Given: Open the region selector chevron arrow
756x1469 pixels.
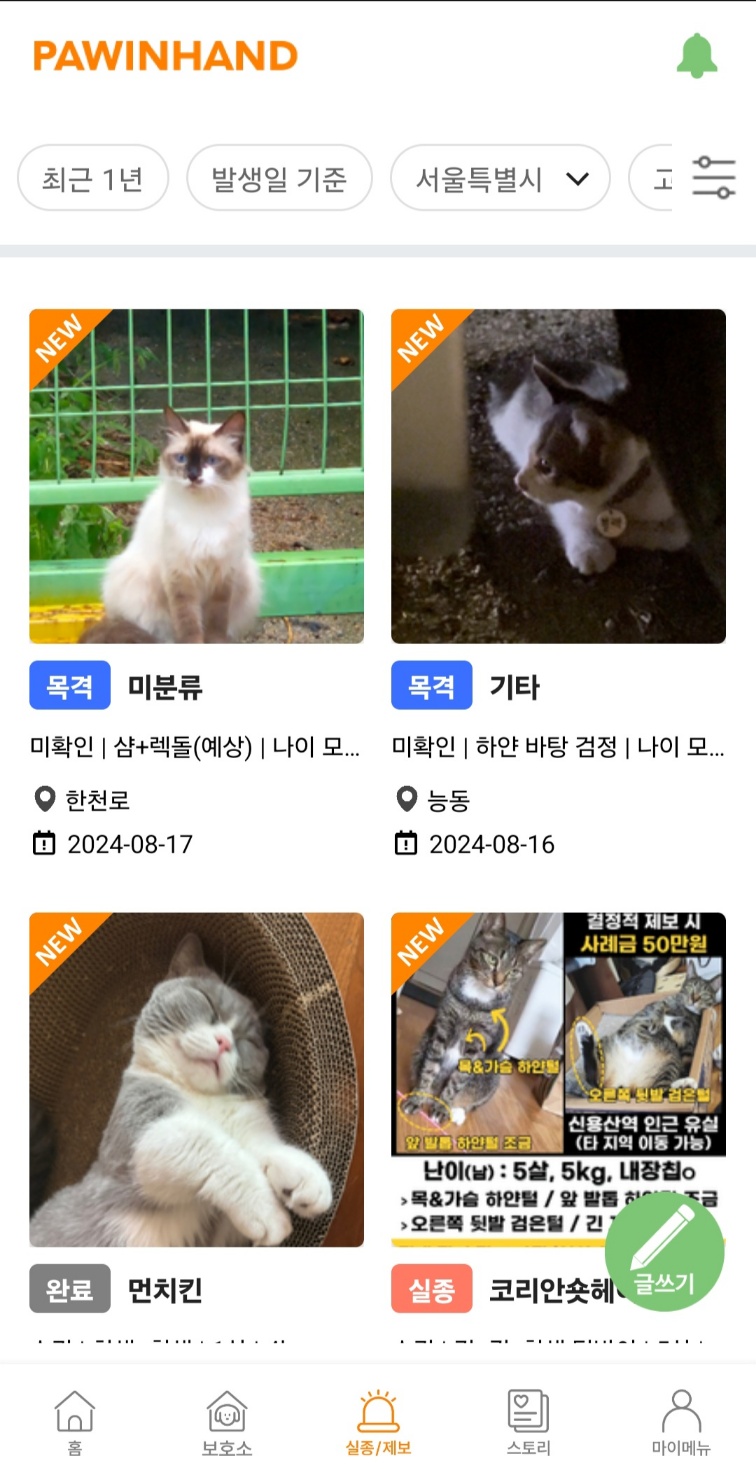Looking at the screenshot, I should [x=577, y=177].
